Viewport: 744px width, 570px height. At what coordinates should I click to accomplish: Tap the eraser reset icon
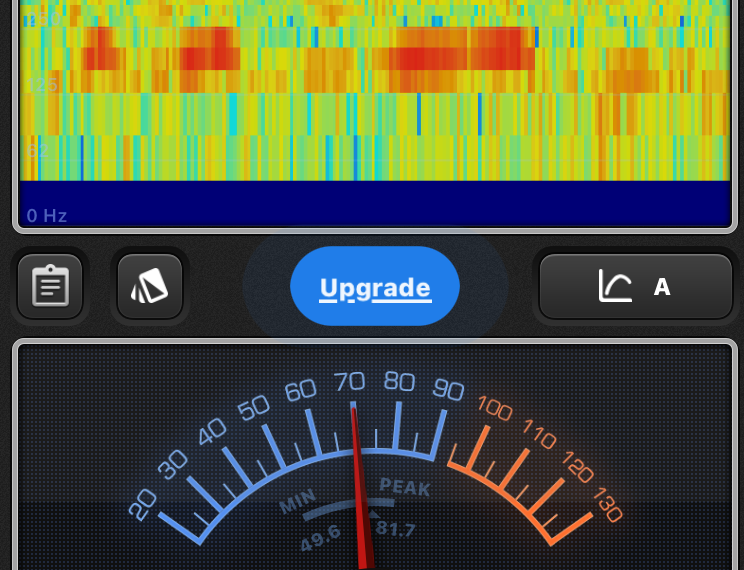[150, 287]
